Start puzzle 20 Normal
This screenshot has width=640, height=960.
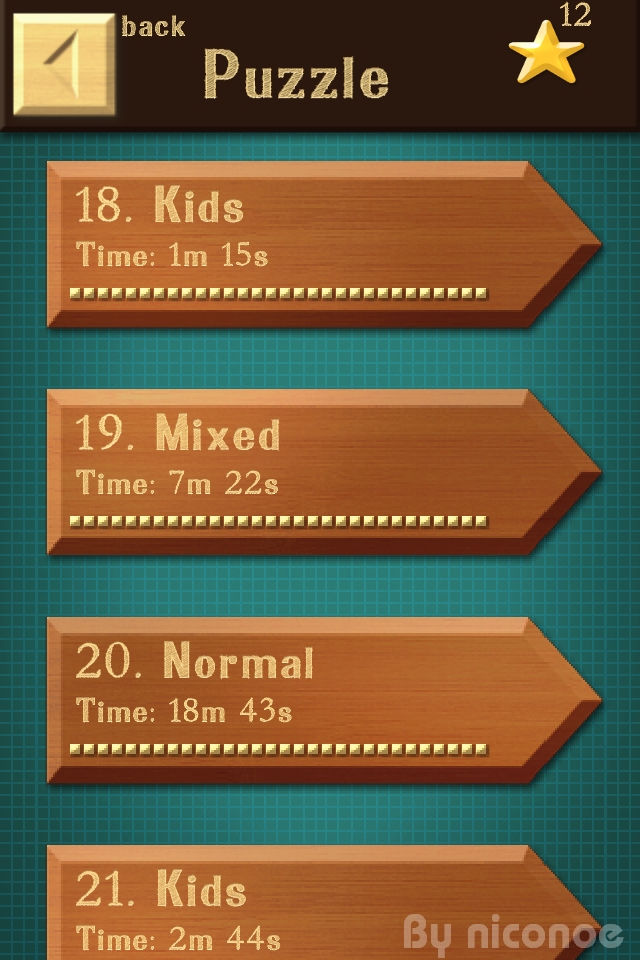click(x=300, y=699)
